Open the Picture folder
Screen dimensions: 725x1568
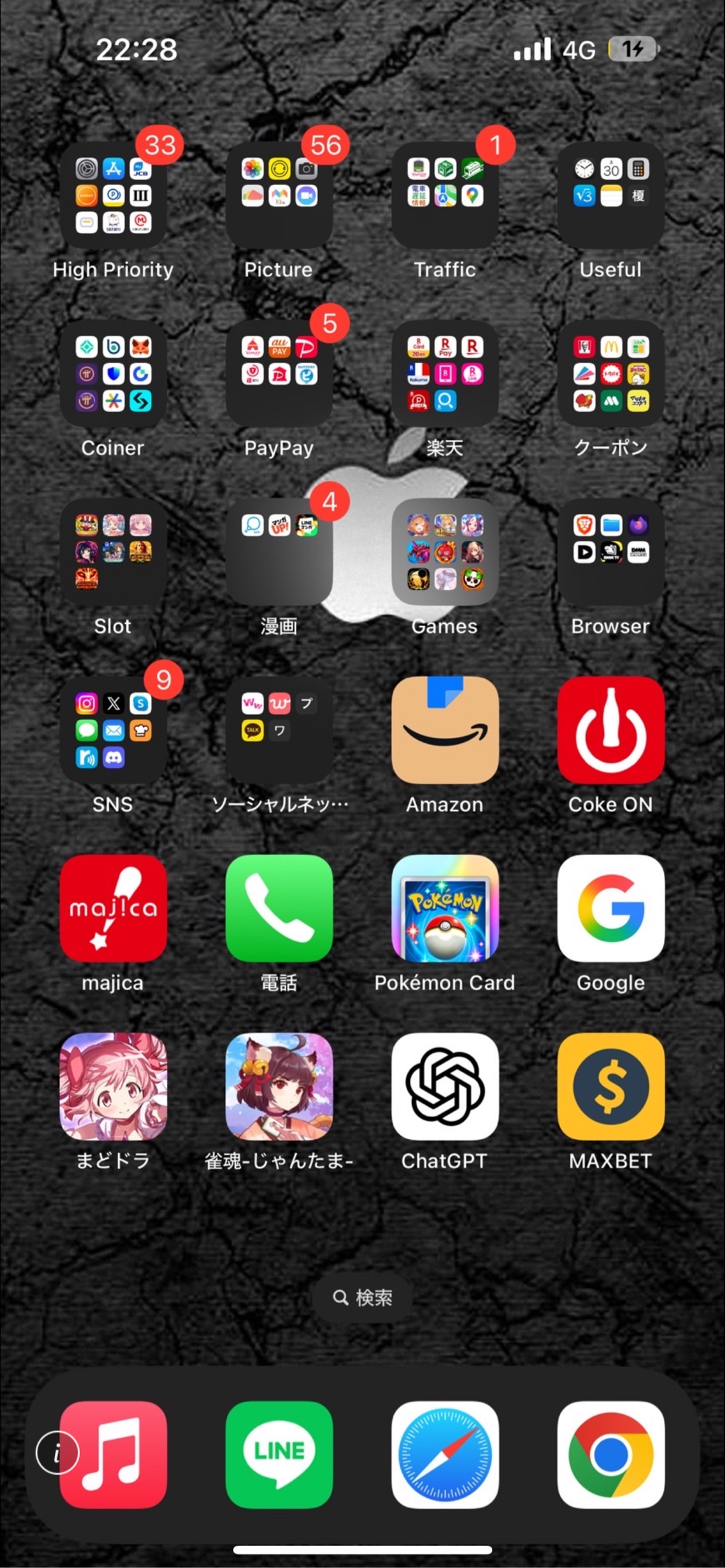click(279, 196)
